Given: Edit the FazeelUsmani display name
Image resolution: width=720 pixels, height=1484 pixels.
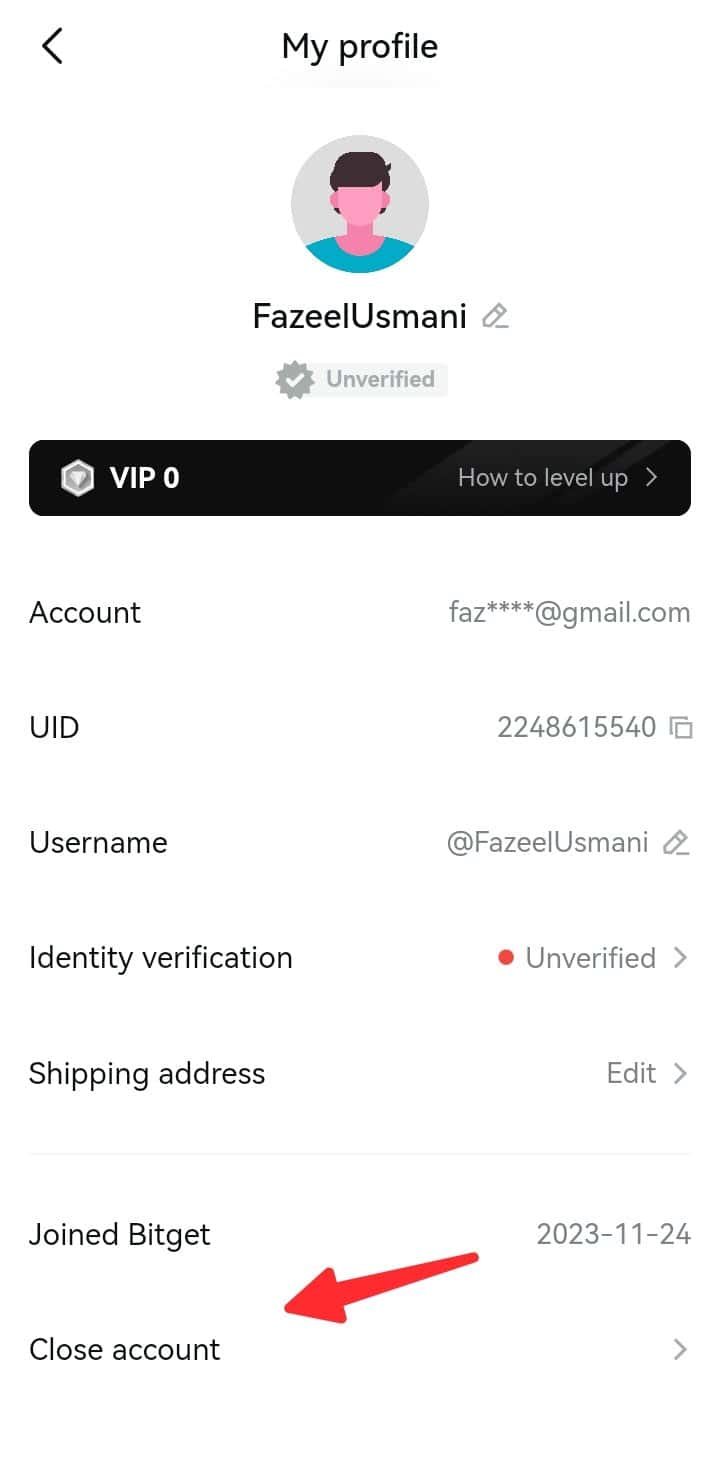Looking at the screenshot, I should (495, 317).
